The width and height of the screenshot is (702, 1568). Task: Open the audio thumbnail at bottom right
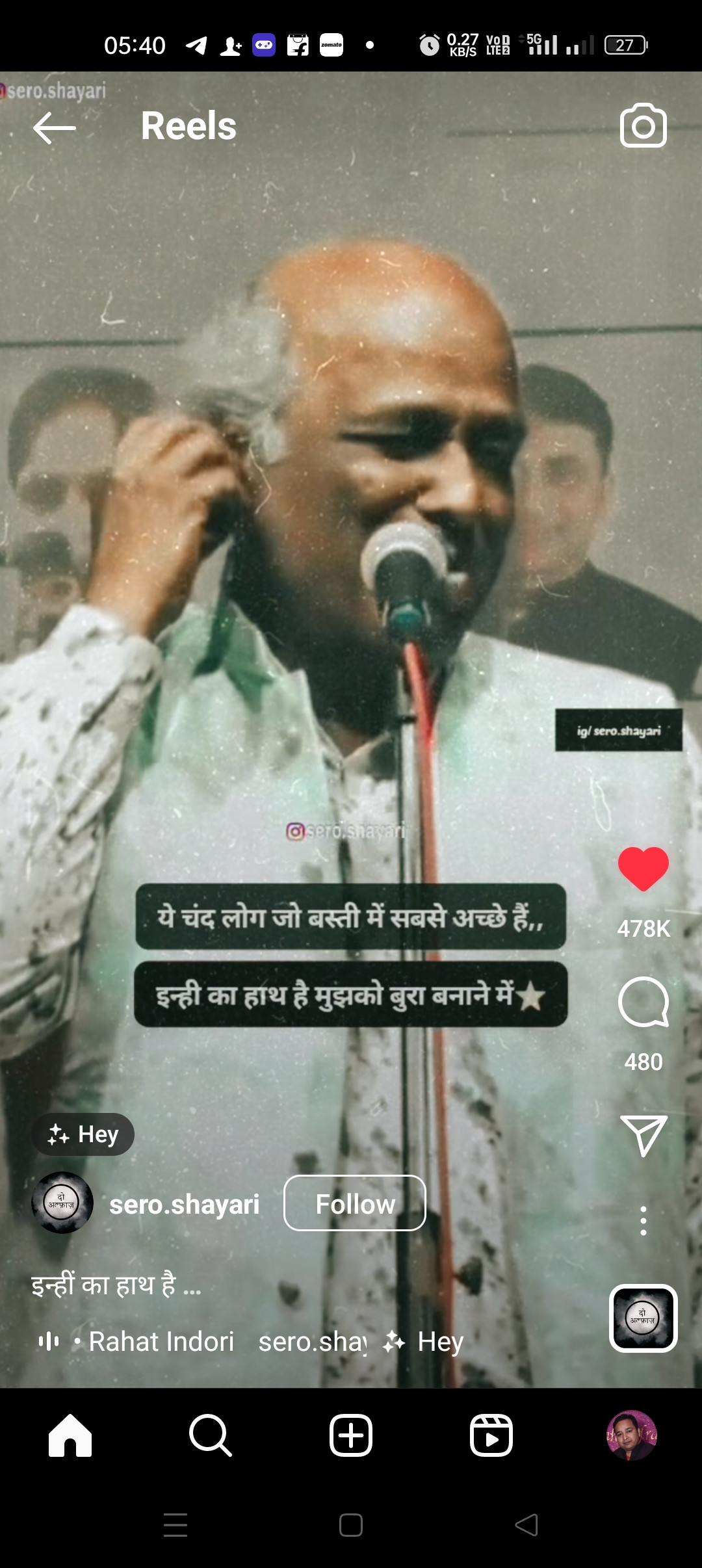[x=643, y=1318]
